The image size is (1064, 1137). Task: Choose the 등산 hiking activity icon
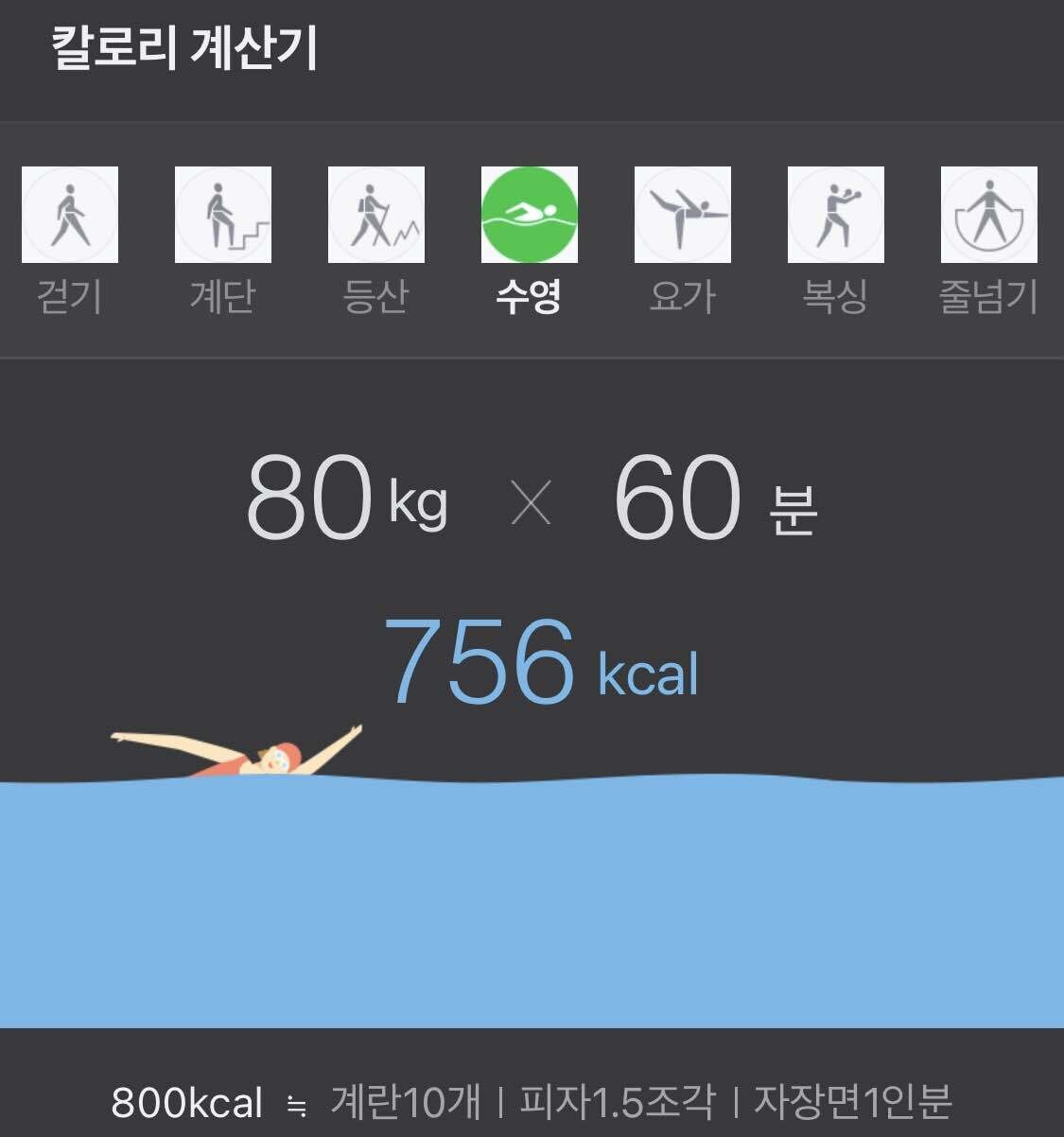(x=375, y=213)
